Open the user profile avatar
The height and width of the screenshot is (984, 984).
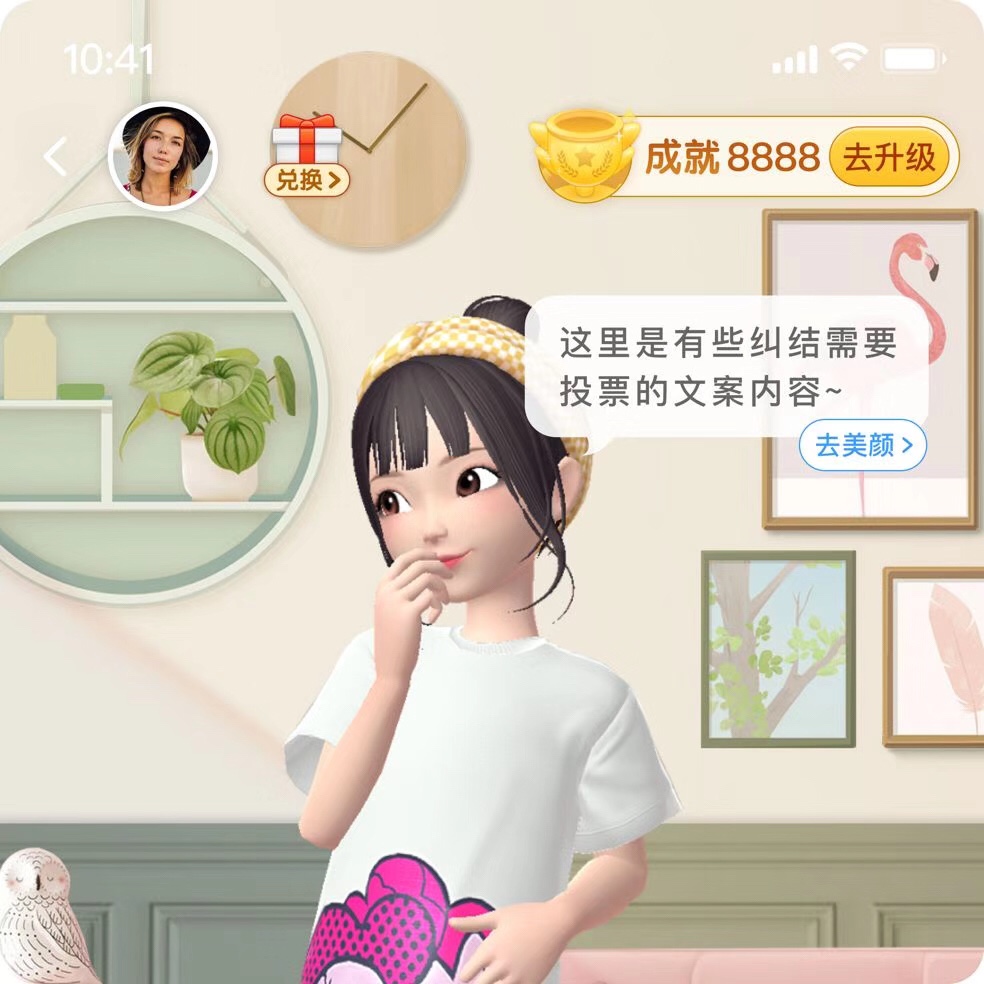162,156
